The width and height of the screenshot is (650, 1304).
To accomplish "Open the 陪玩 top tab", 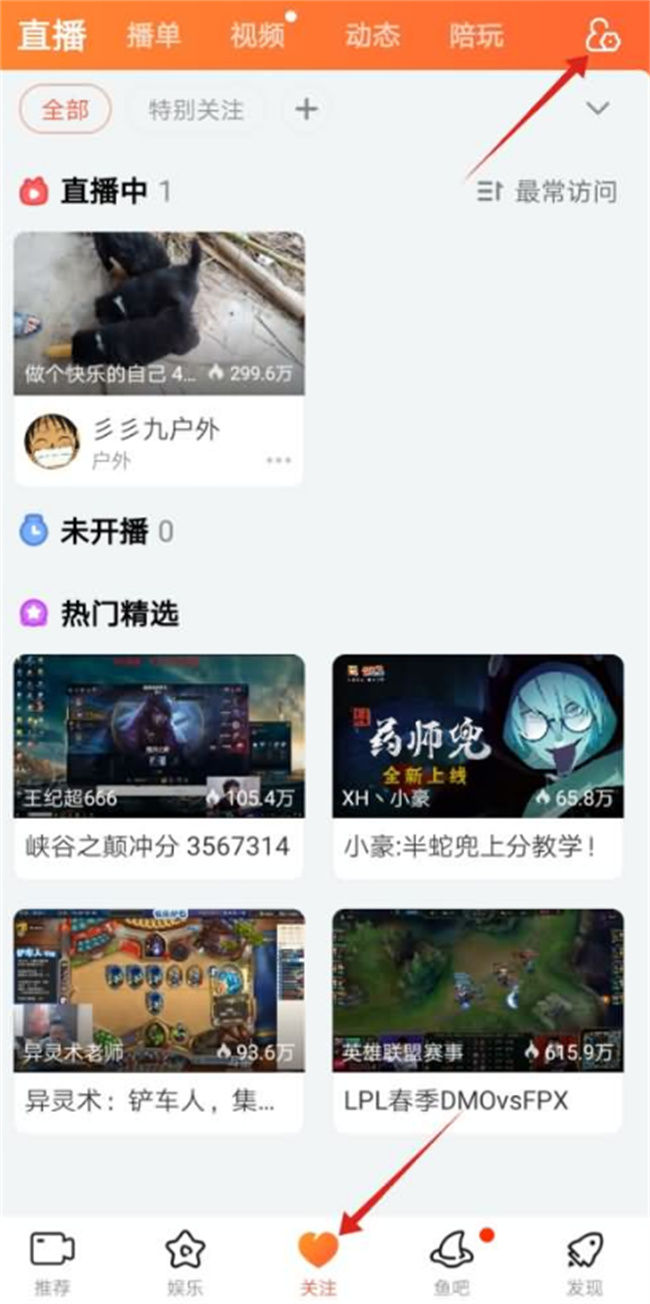I will pos(477,36).
